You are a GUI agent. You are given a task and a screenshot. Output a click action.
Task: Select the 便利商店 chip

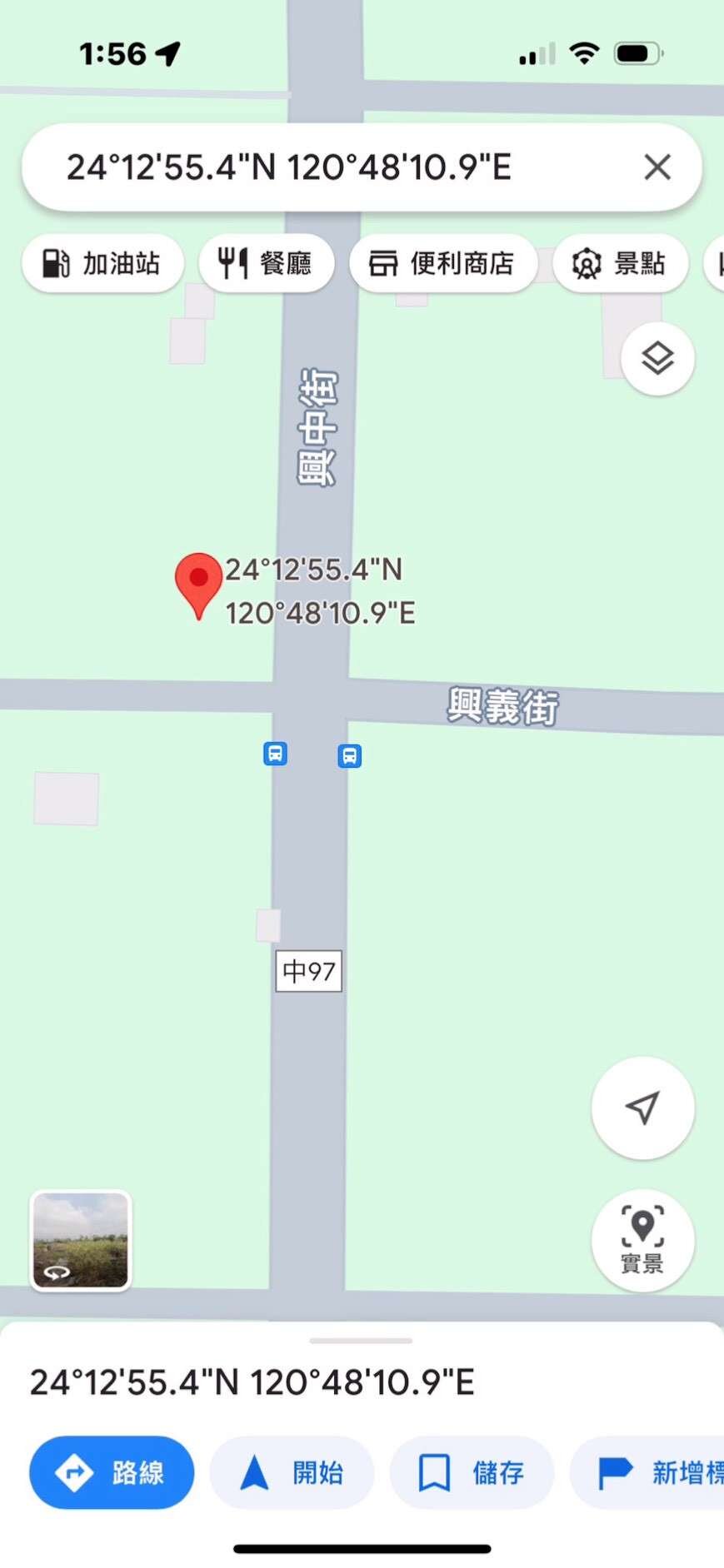[442, 264]
